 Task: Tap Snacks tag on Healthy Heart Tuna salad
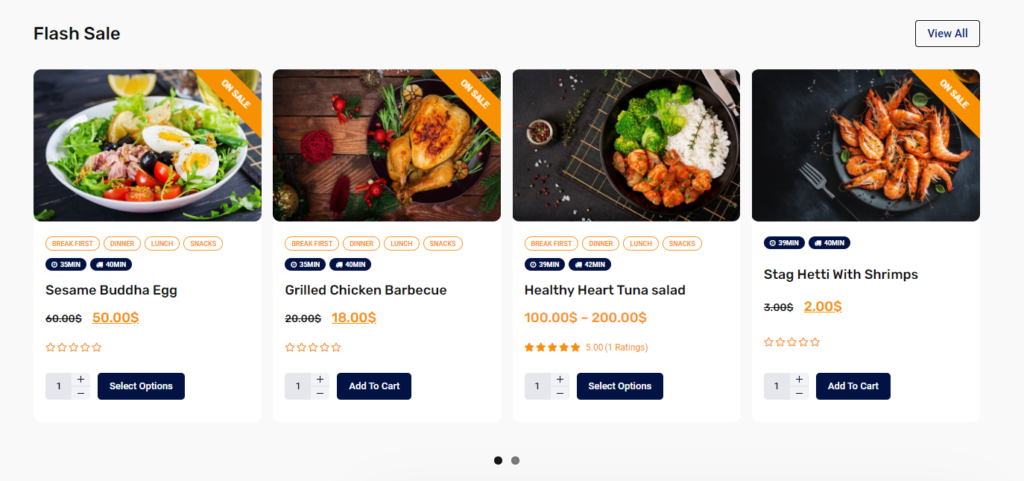[681, 243]
